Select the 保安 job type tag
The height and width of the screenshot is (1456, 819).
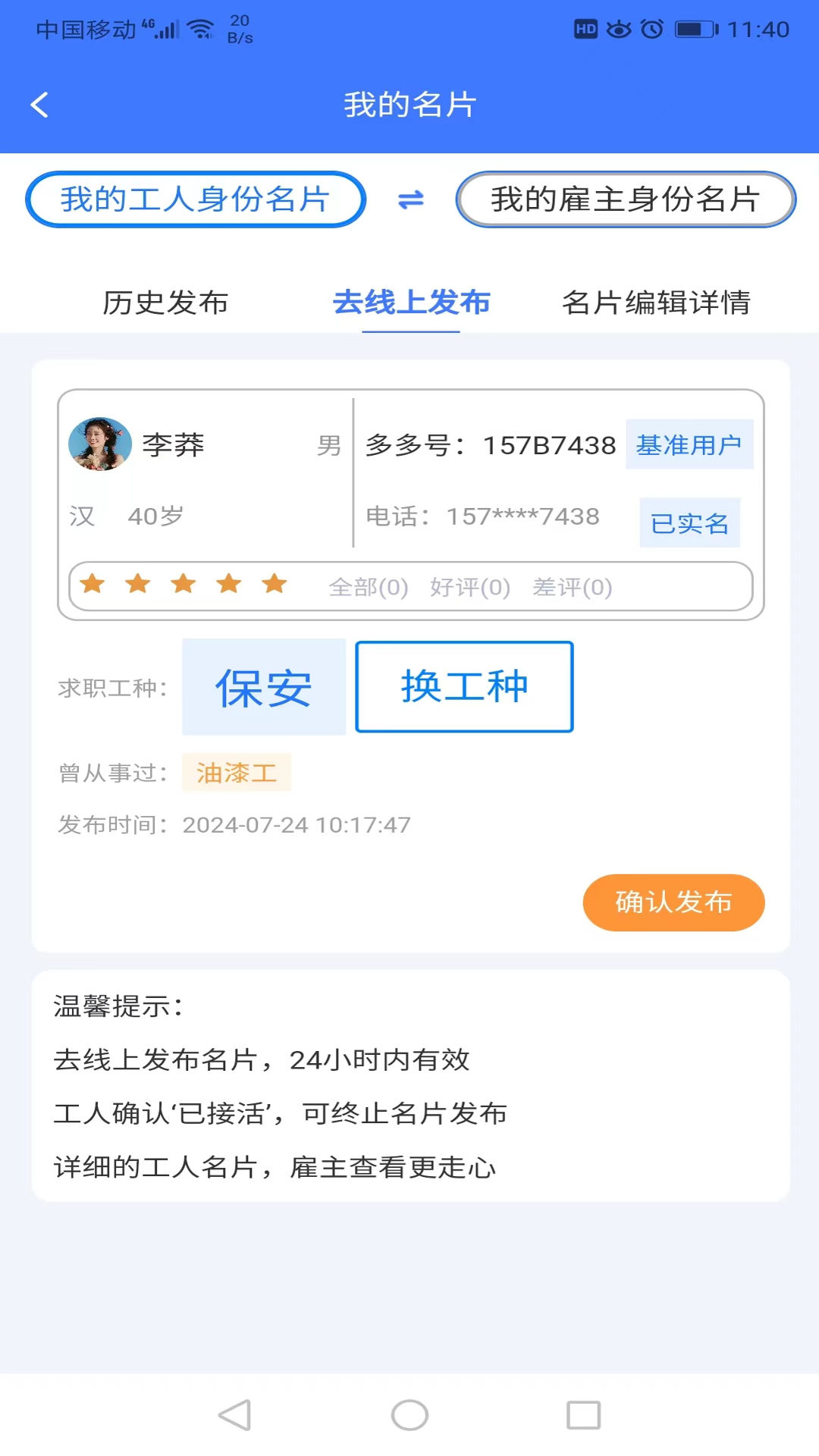pyautogui.click(x=264, y=687)
